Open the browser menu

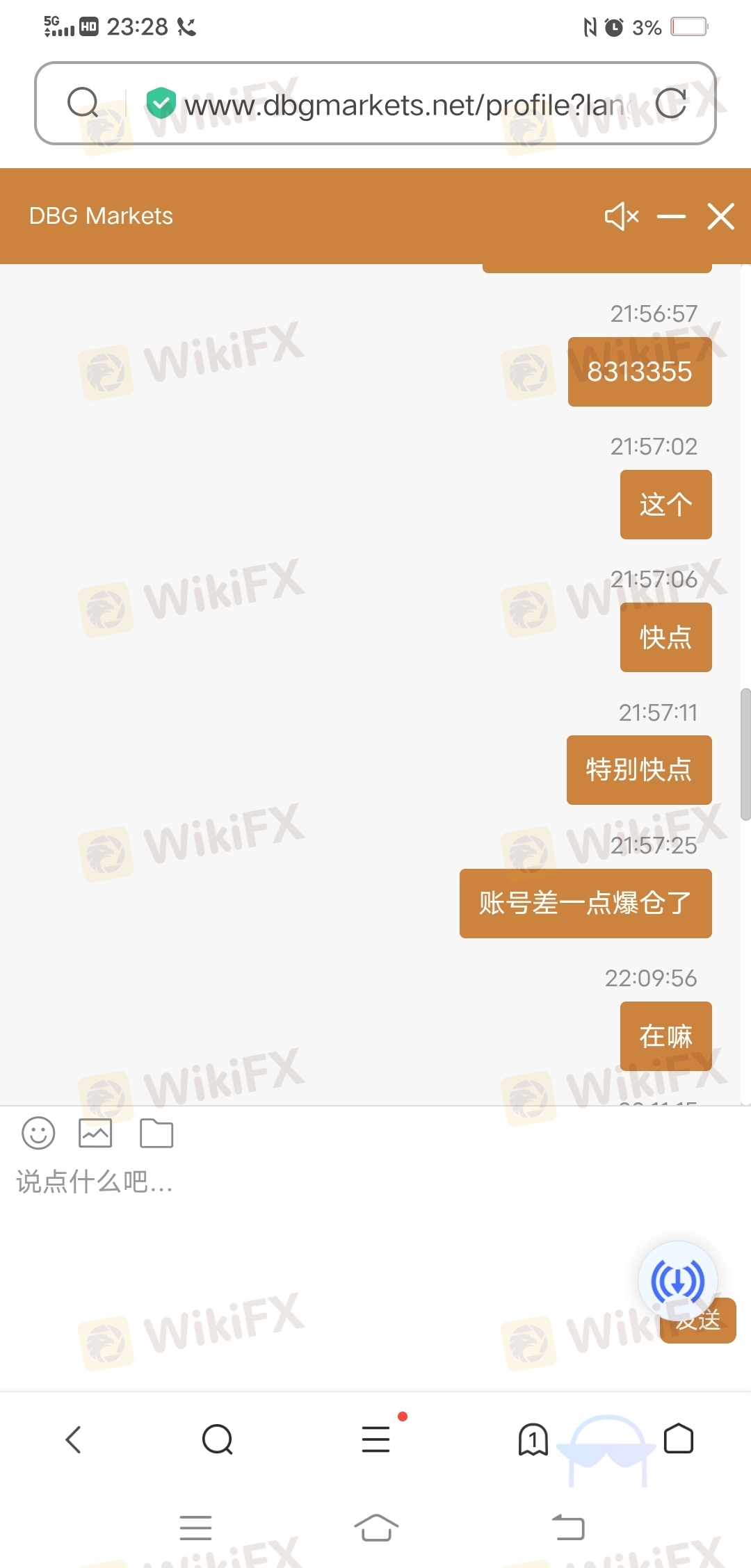point(376,1439)
